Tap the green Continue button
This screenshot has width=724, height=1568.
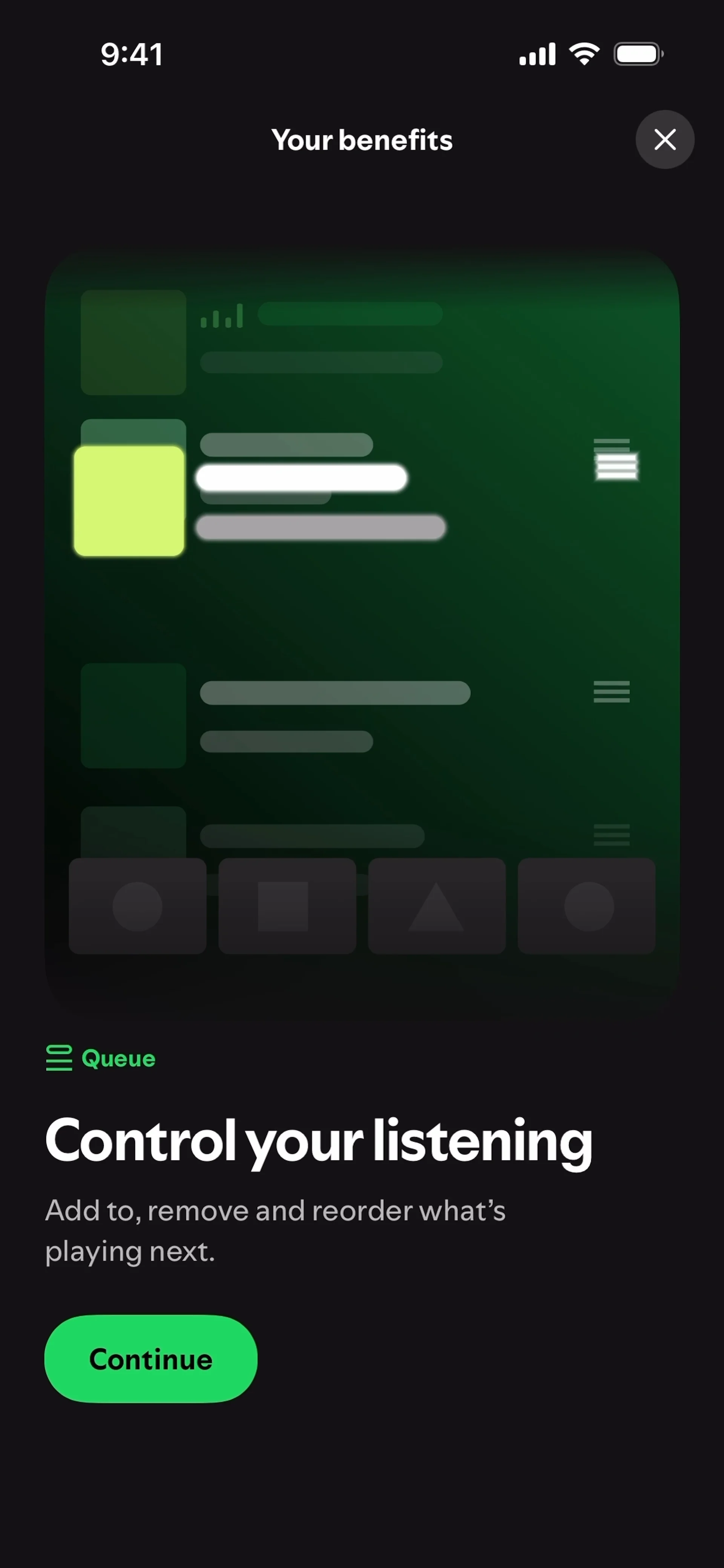(x=151, y=1359)
